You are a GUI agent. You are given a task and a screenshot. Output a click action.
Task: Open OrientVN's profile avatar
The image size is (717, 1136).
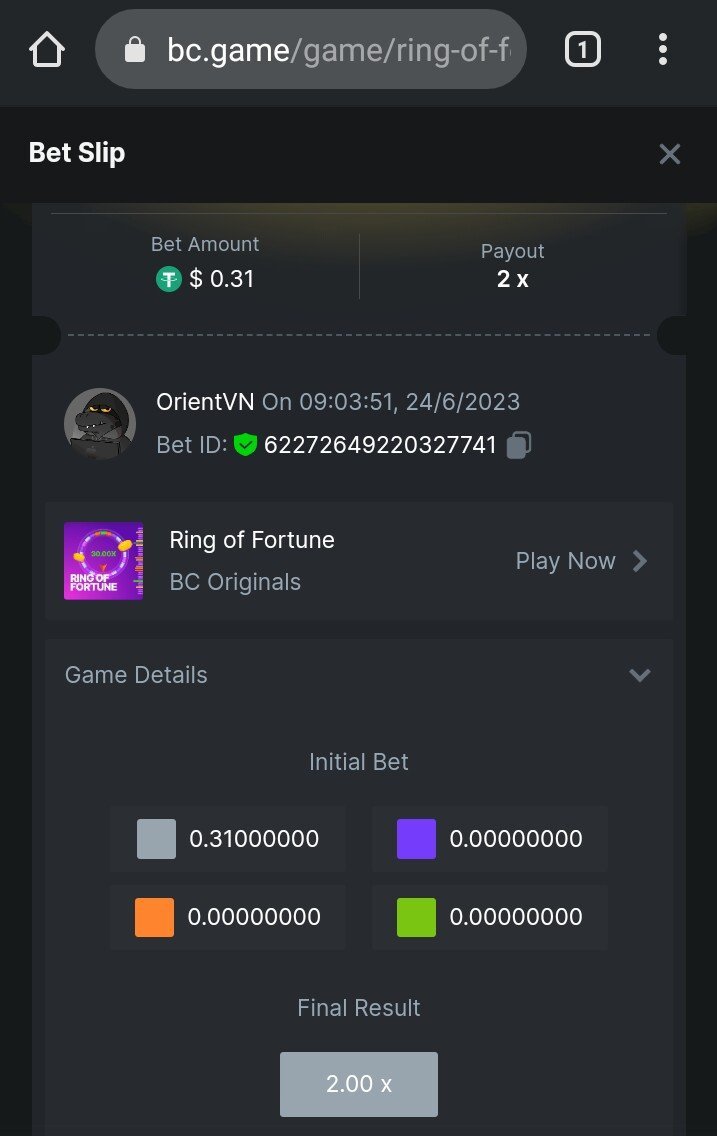tap(100, 424)
